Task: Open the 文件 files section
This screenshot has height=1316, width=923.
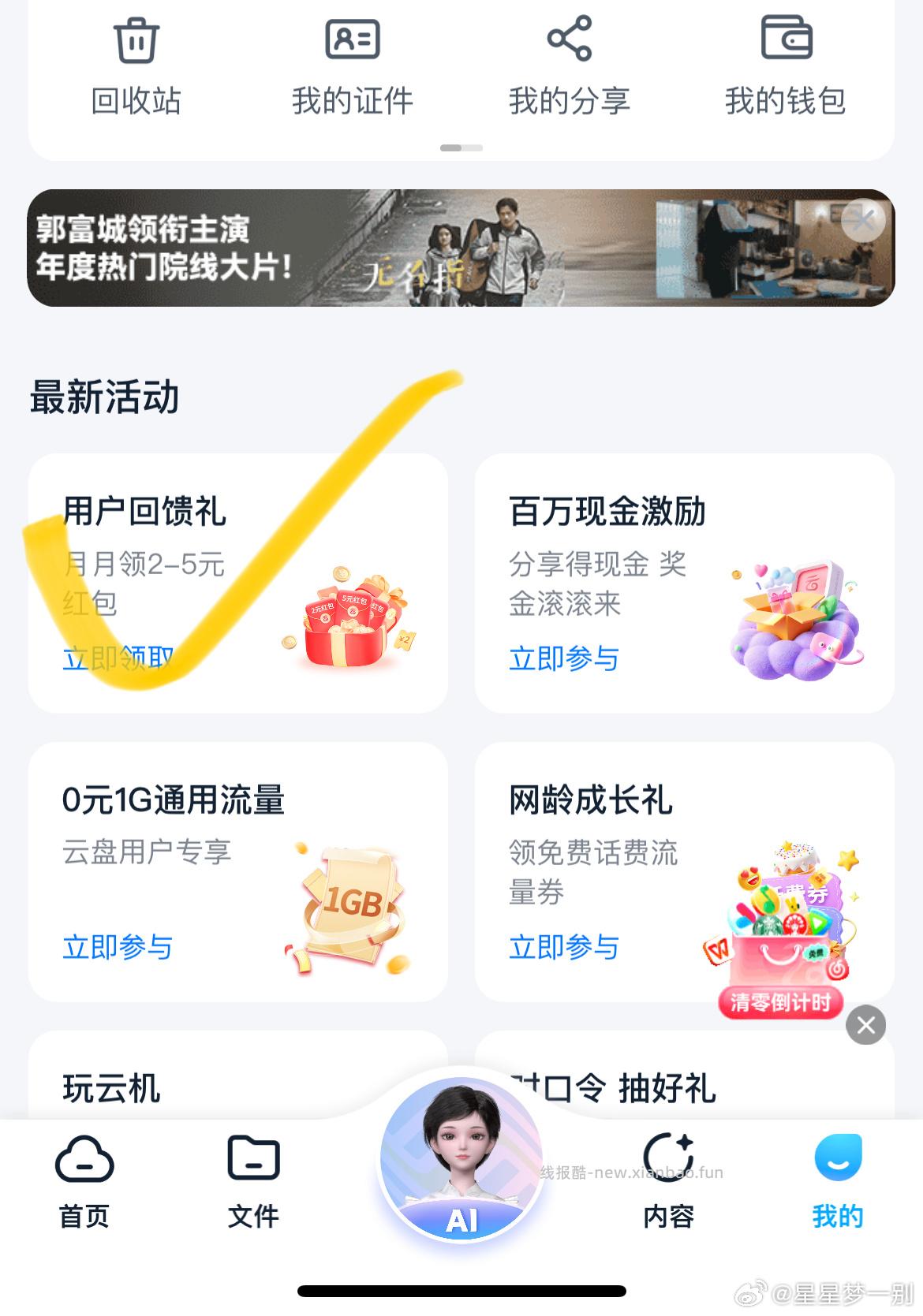Action: [x=252, y=1179]
